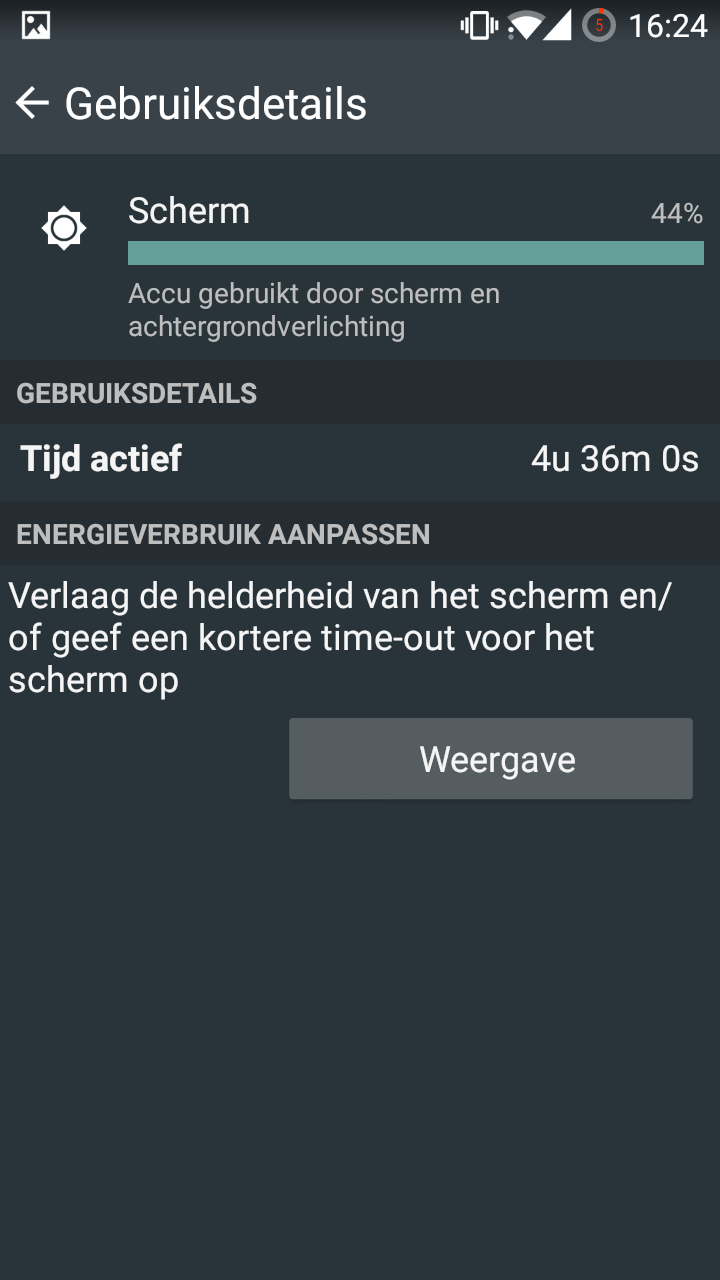Go back from Gebruiksdetails
Viewport: 720px width, 1280px height.
coord(32,103)
